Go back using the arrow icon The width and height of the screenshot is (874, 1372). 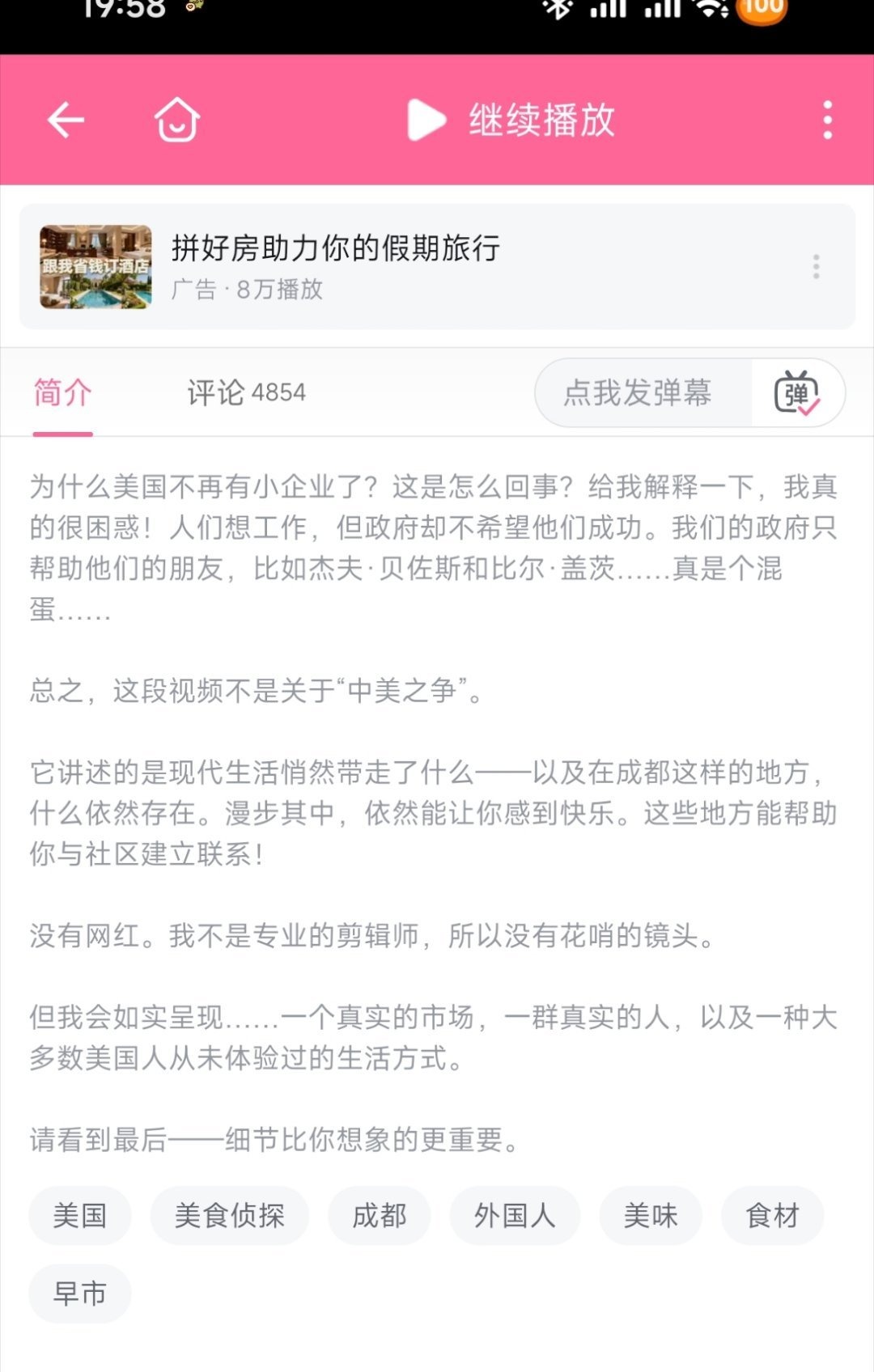pyautogui.click(x=66, y=121)
